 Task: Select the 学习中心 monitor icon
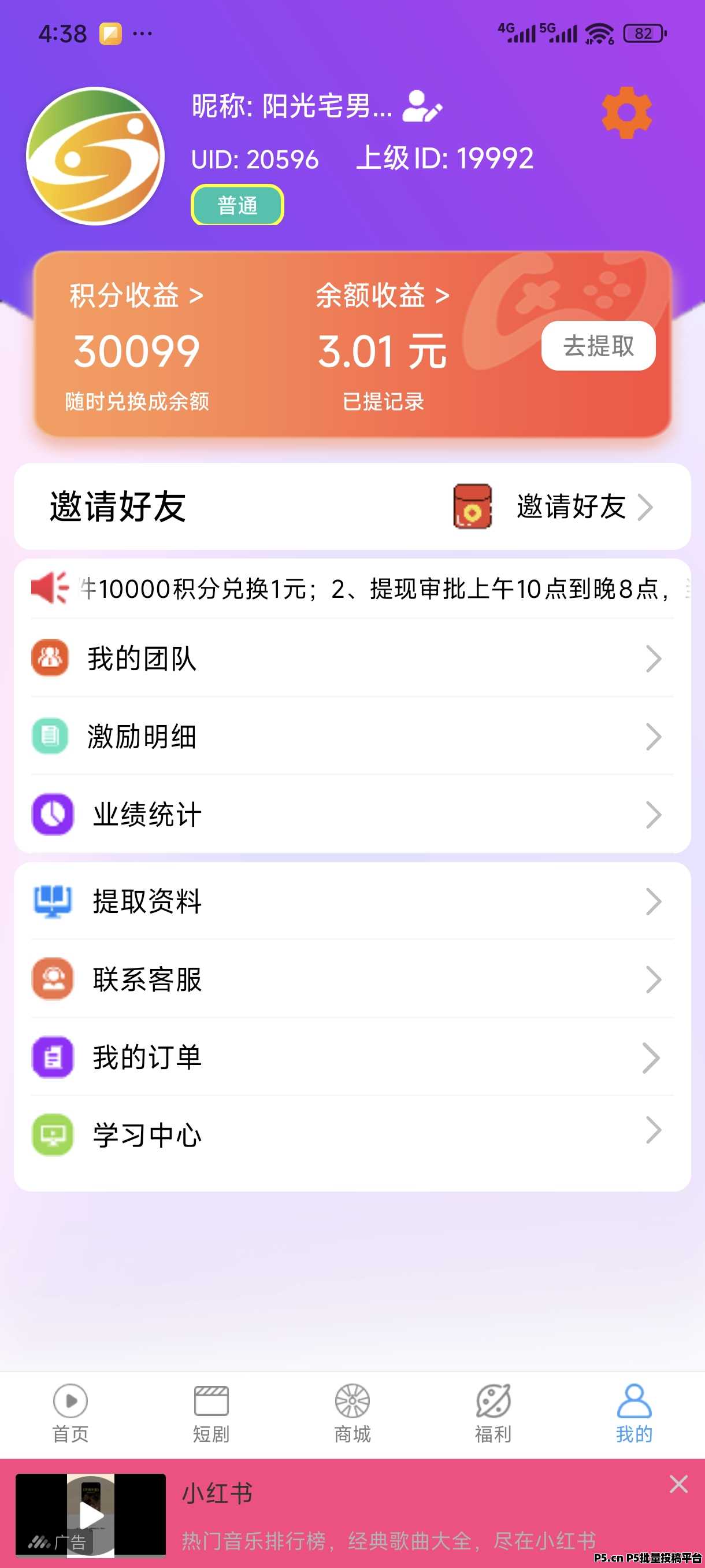click(x=51, y=1134)
